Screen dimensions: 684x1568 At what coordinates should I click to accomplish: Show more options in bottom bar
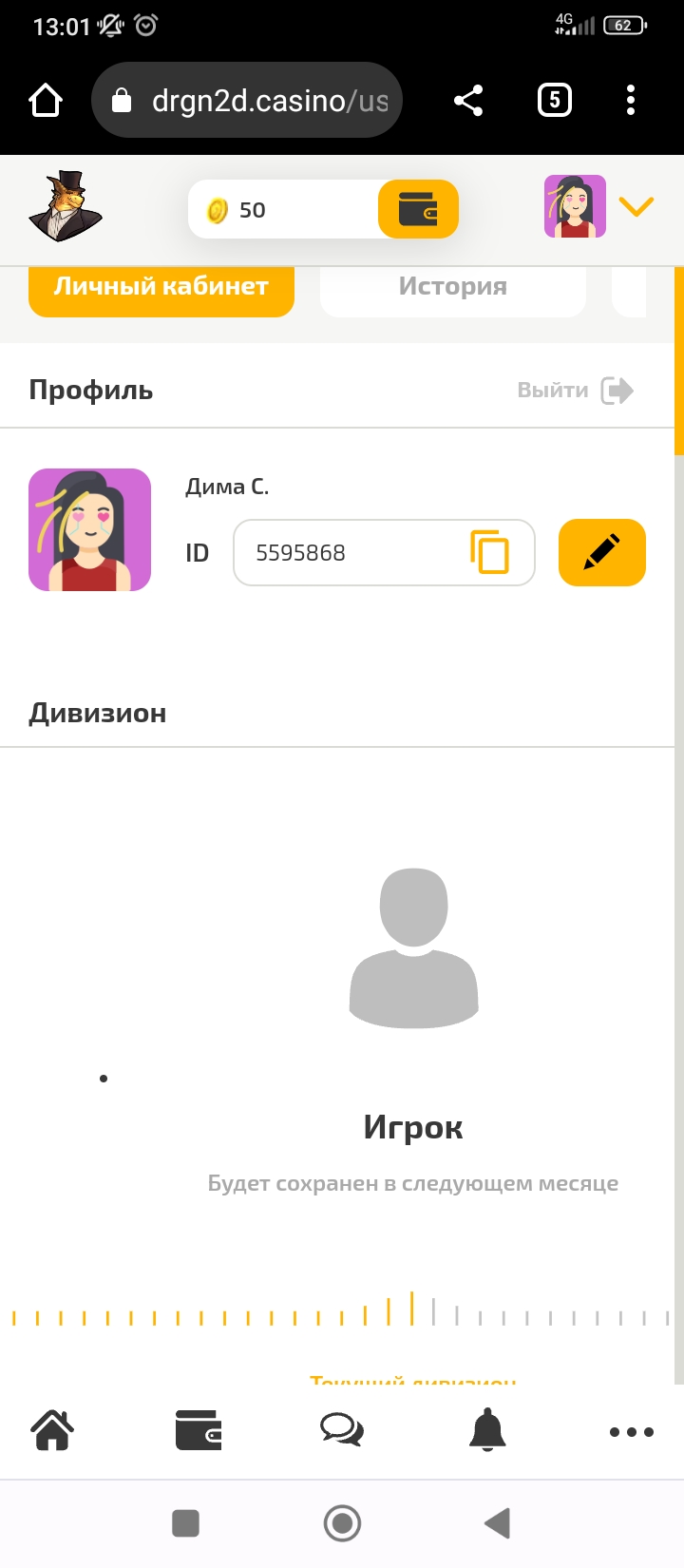(632, 1432)
